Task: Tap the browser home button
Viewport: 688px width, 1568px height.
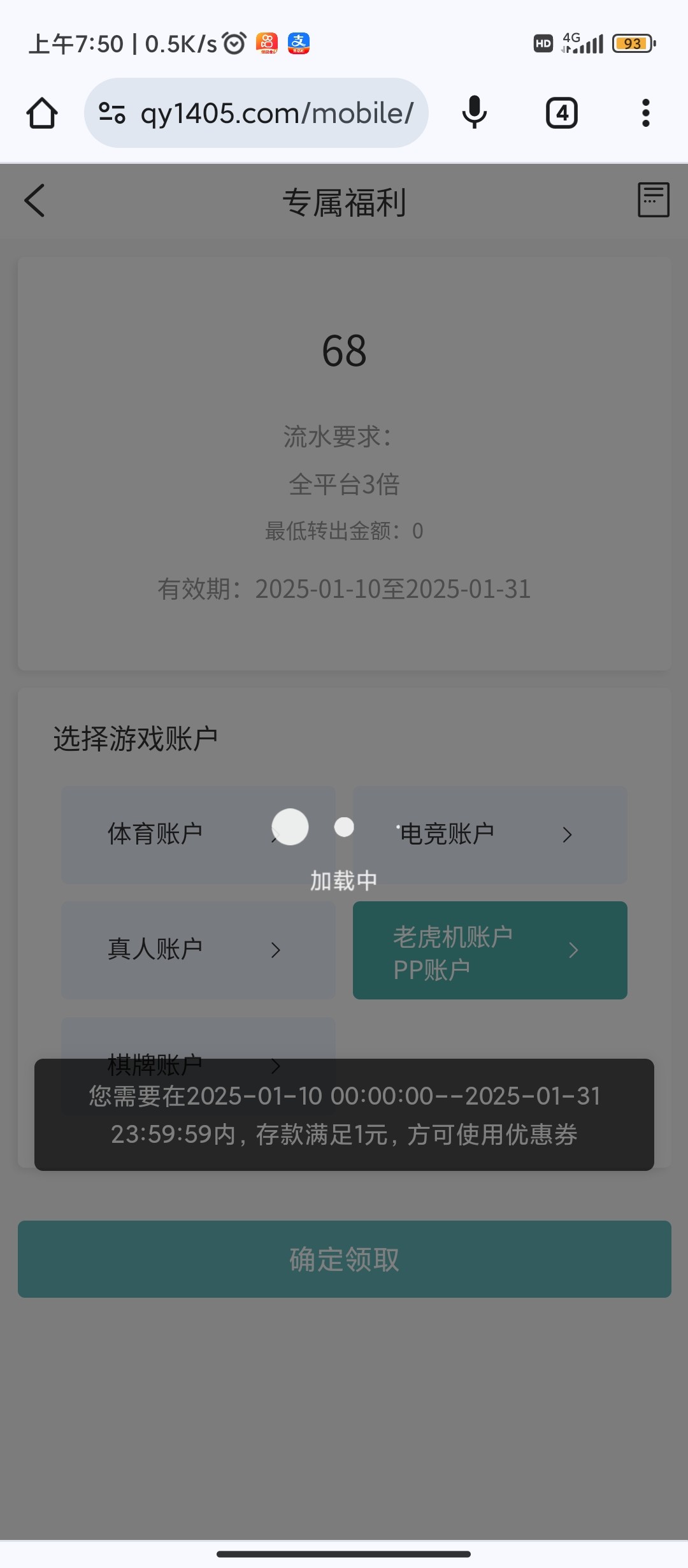Action: click(42, 113)
